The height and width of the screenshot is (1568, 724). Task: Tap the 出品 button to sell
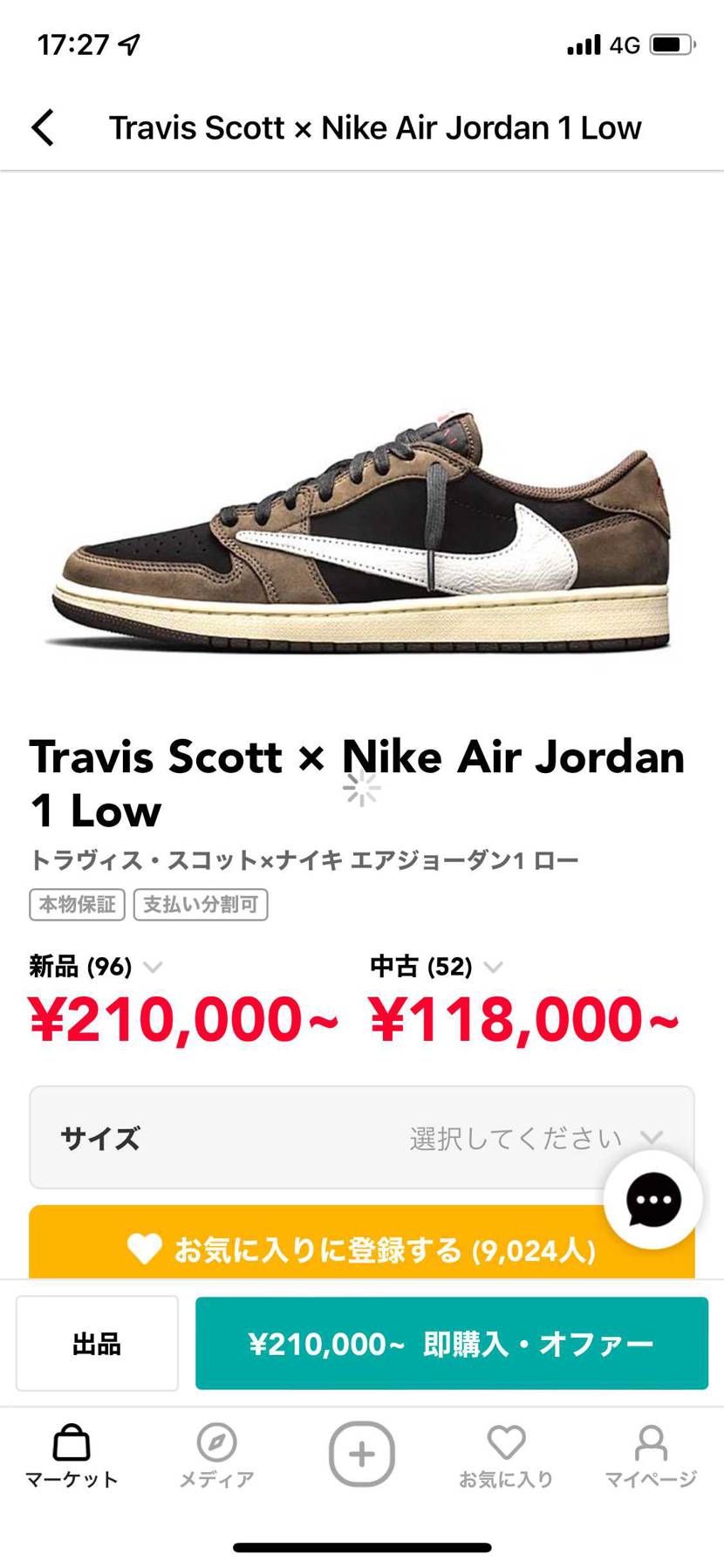(x=97, y=1343)
